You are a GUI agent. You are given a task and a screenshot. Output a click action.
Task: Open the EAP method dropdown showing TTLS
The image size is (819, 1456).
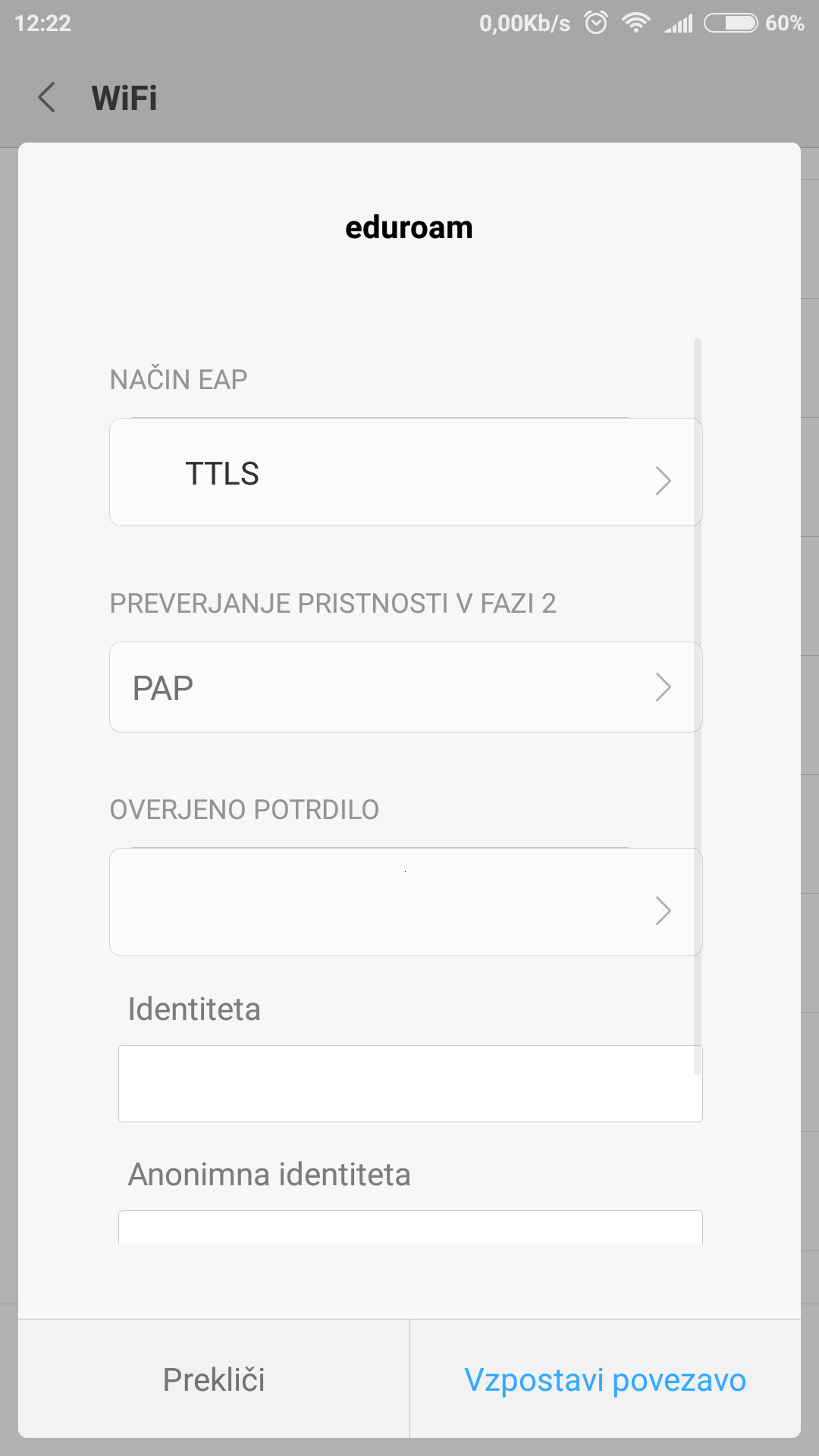point(406,472)
